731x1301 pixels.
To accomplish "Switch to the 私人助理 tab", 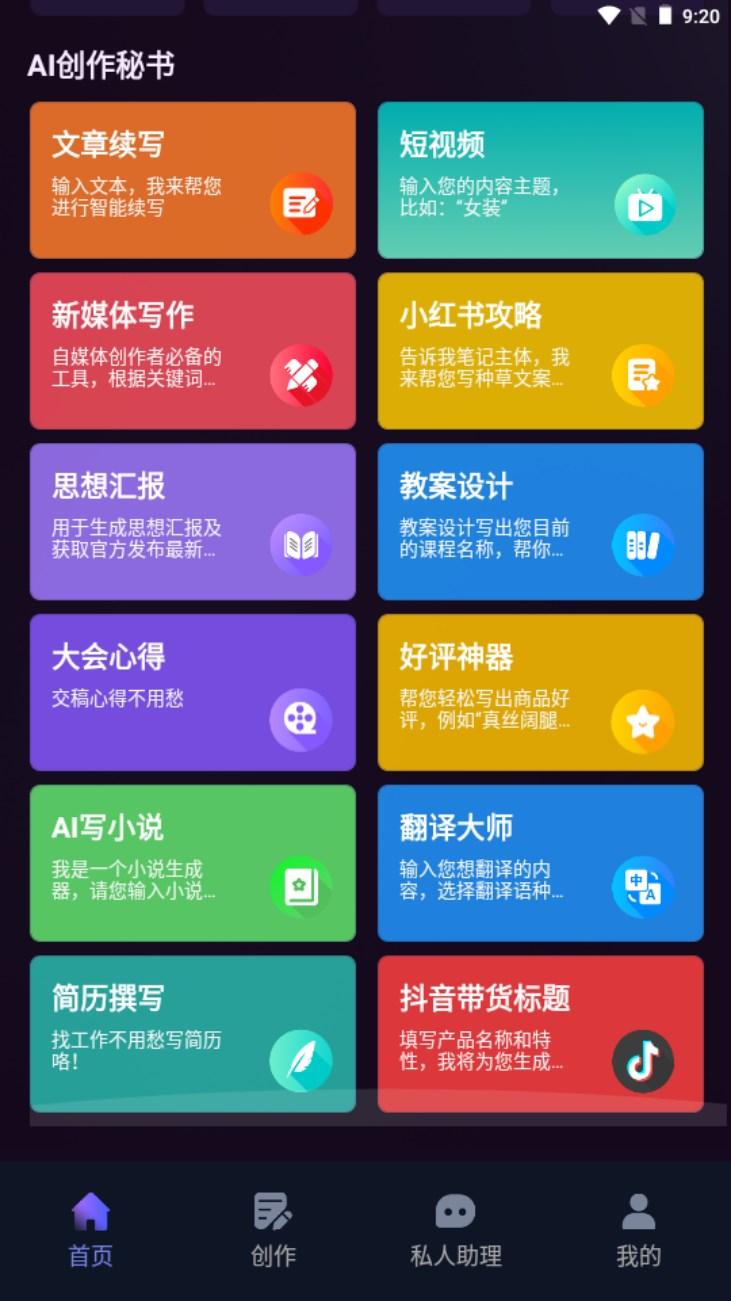I will pyautogui.click(x=455, y=1228).
